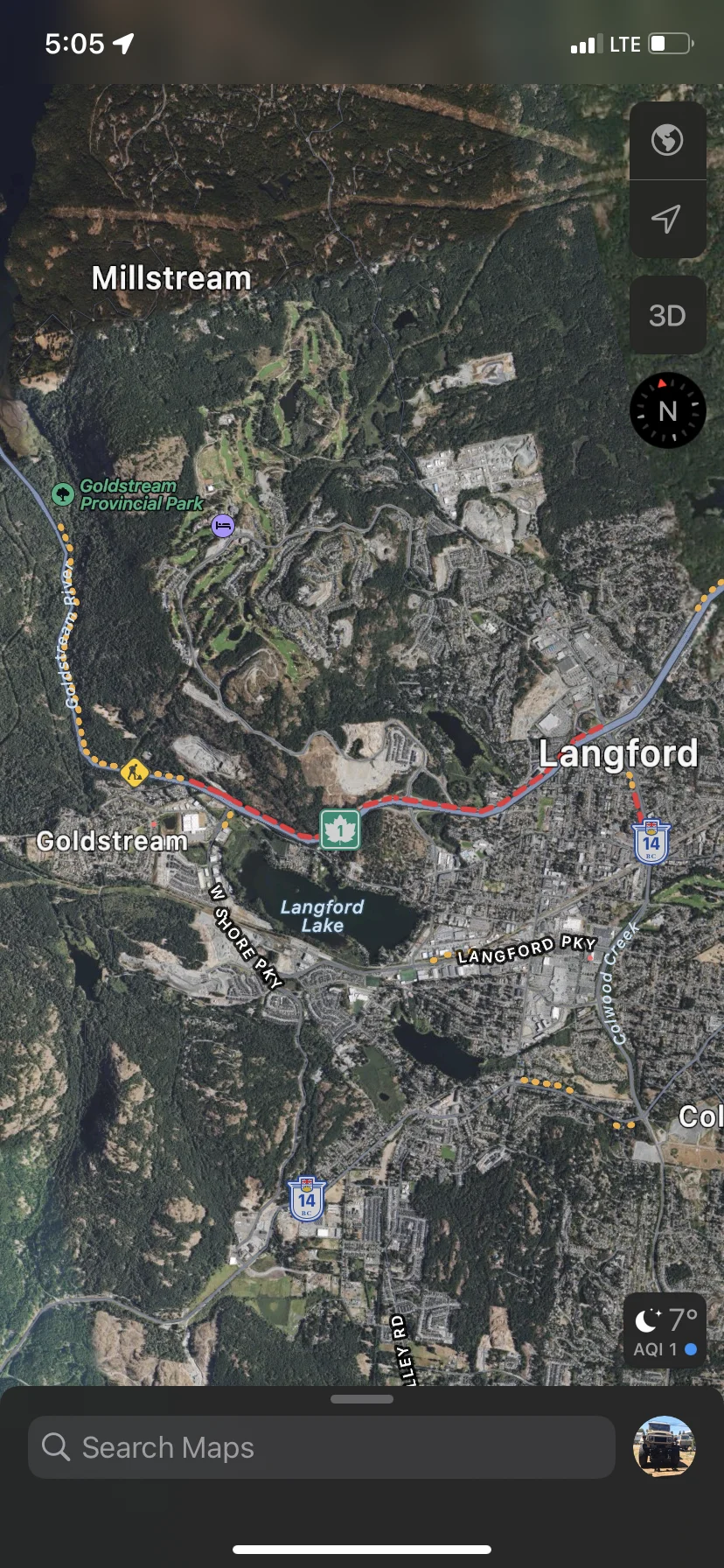Expand the search card handle
Screen dimensions: 724x1568
[x=362, y=1399]
